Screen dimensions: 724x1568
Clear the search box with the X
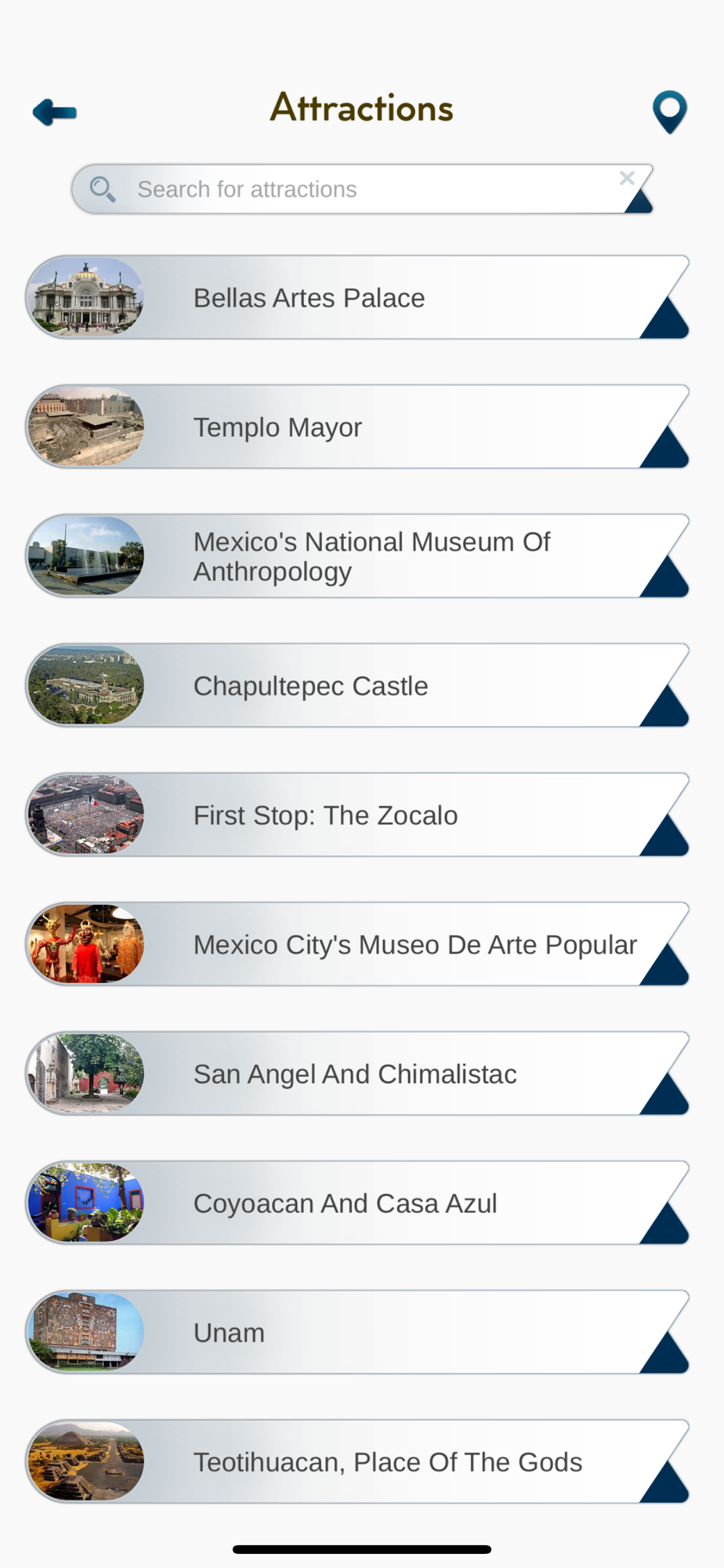627,178
